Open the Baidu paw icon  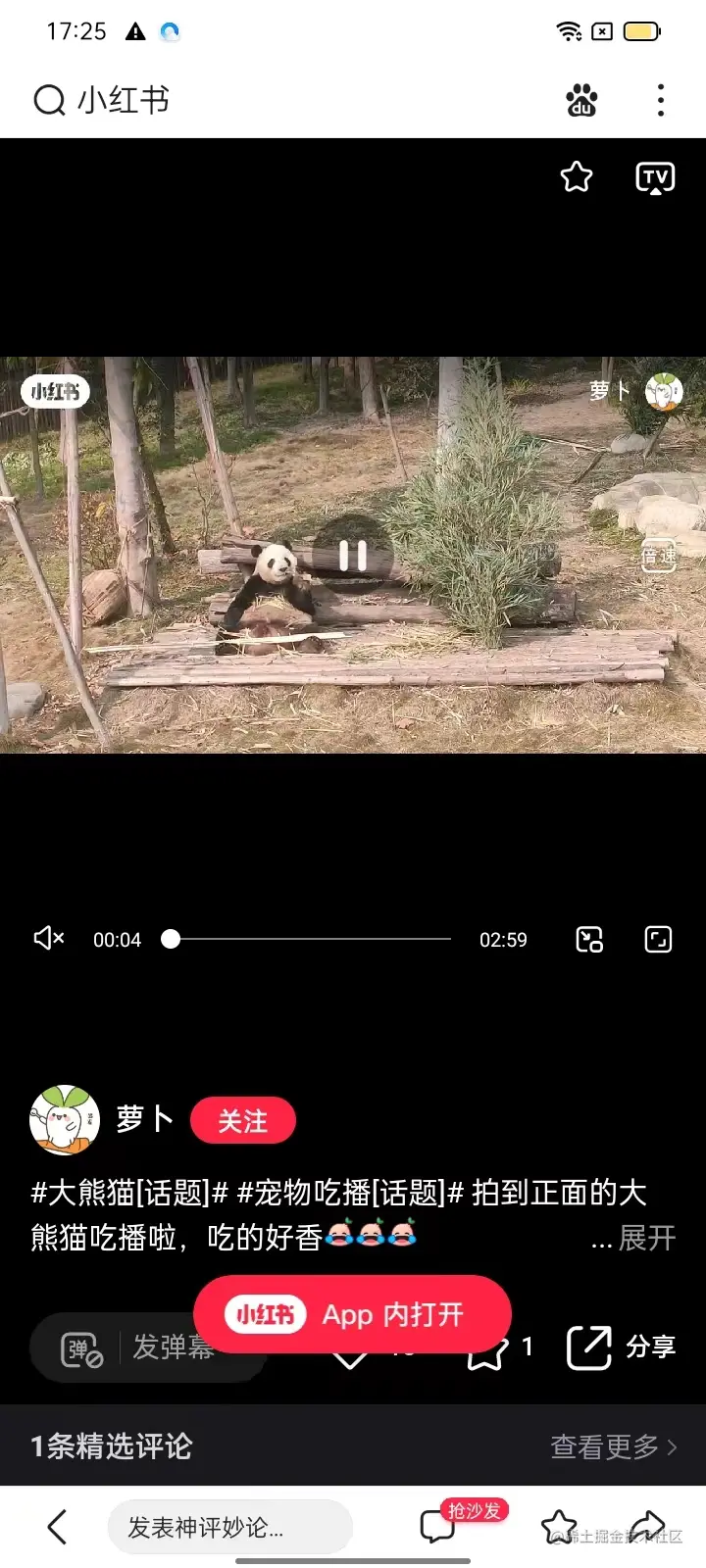581,100
